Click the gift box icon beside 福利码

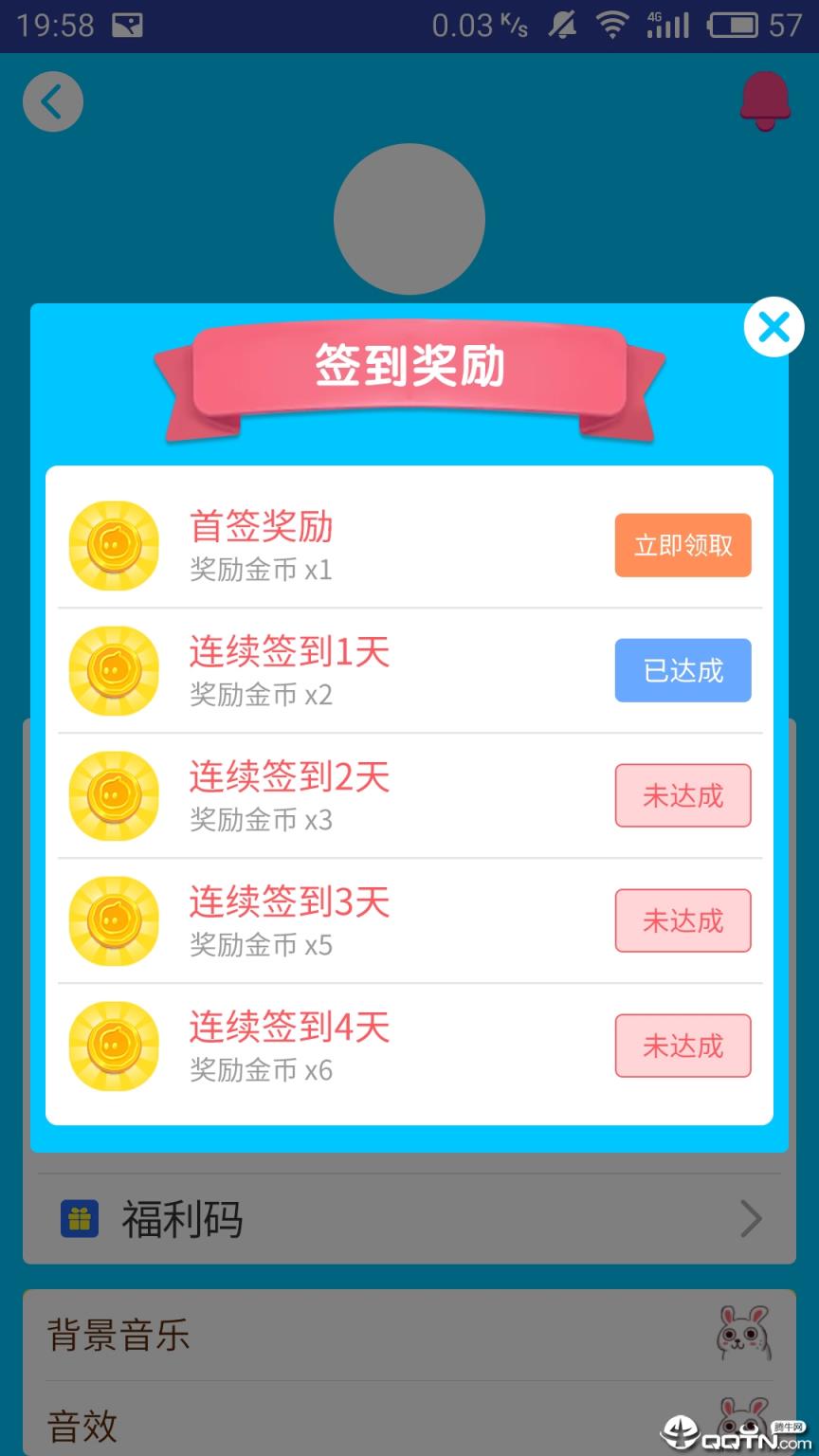[81, 1220]
